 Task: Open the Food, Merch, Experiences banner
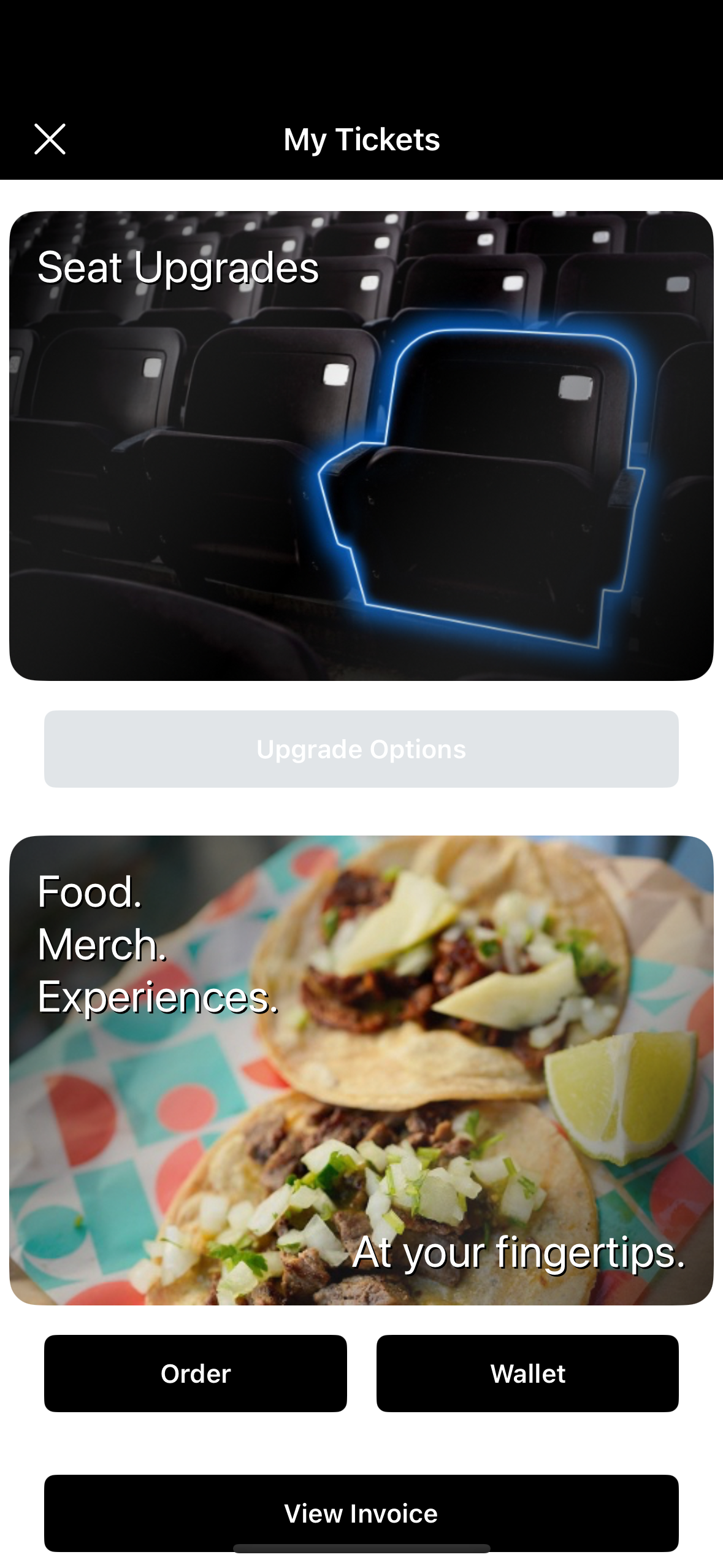(361, 1070)
